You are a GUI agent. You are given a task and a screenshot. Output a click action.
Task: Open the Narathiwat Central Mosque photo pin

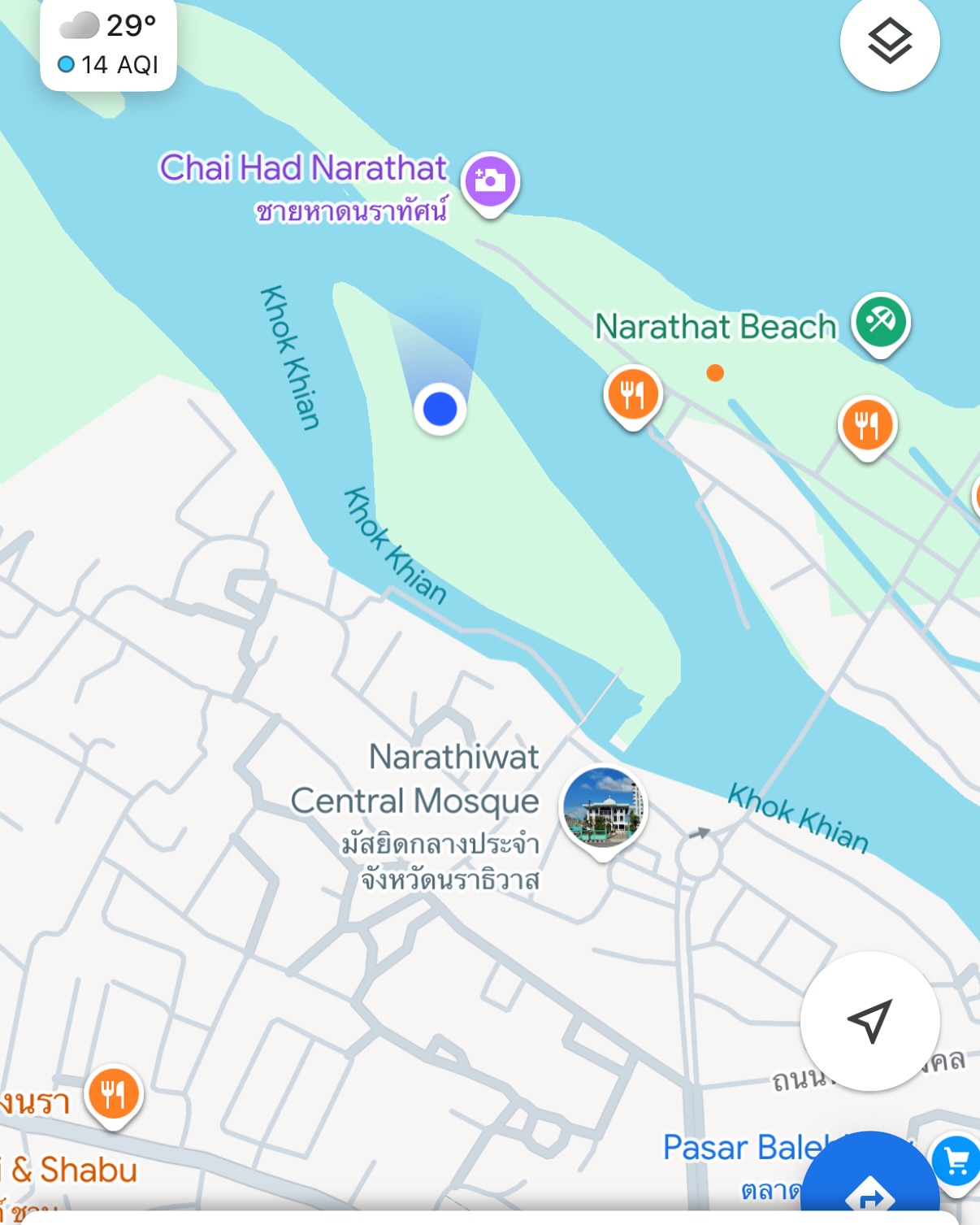pos(603,808)
